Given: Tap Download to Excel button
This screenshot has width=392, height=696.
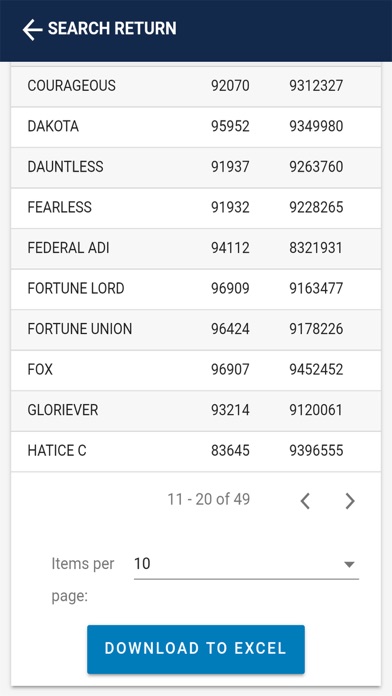Looking at the screenshot, I should (x=196, y=649).
